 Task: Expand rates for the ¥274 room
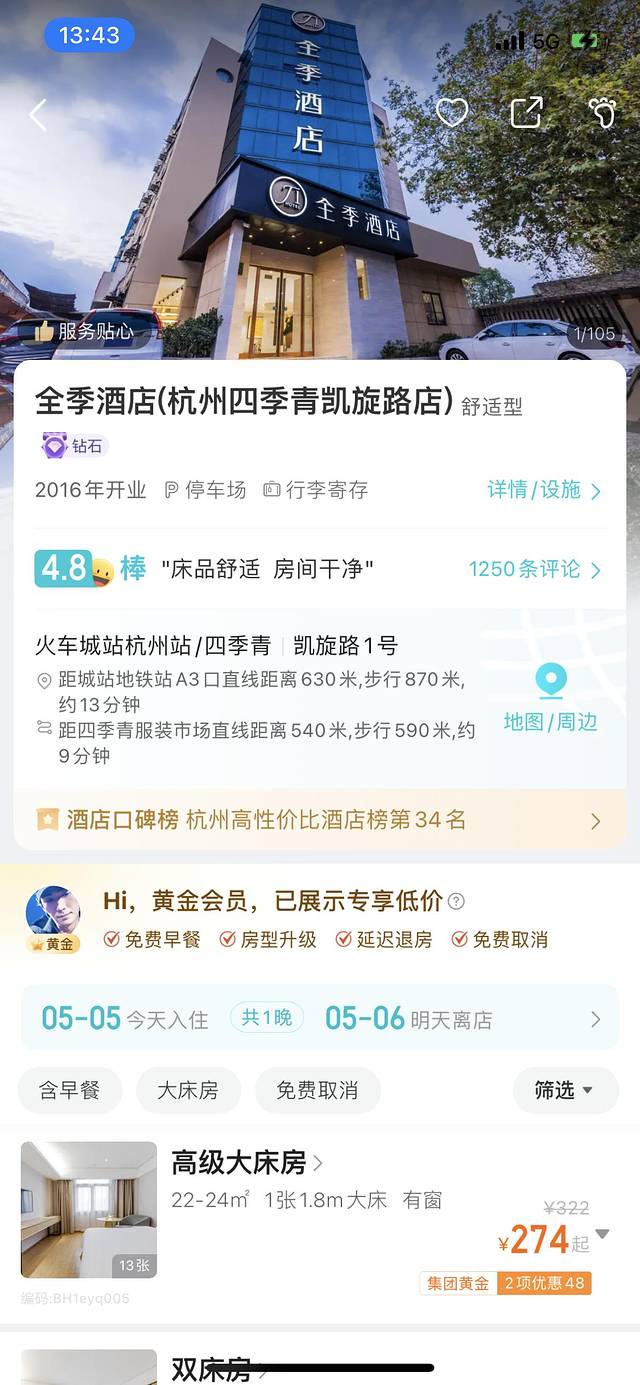pos(603,1234)
